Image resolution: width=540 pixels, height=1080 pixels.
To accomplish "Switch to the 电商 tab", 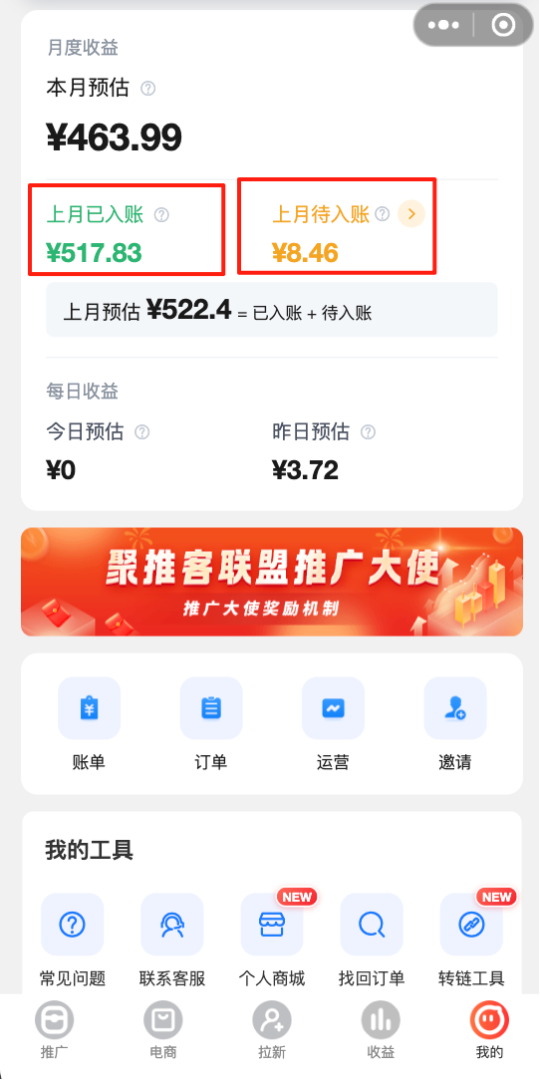I will (163, 1030).
